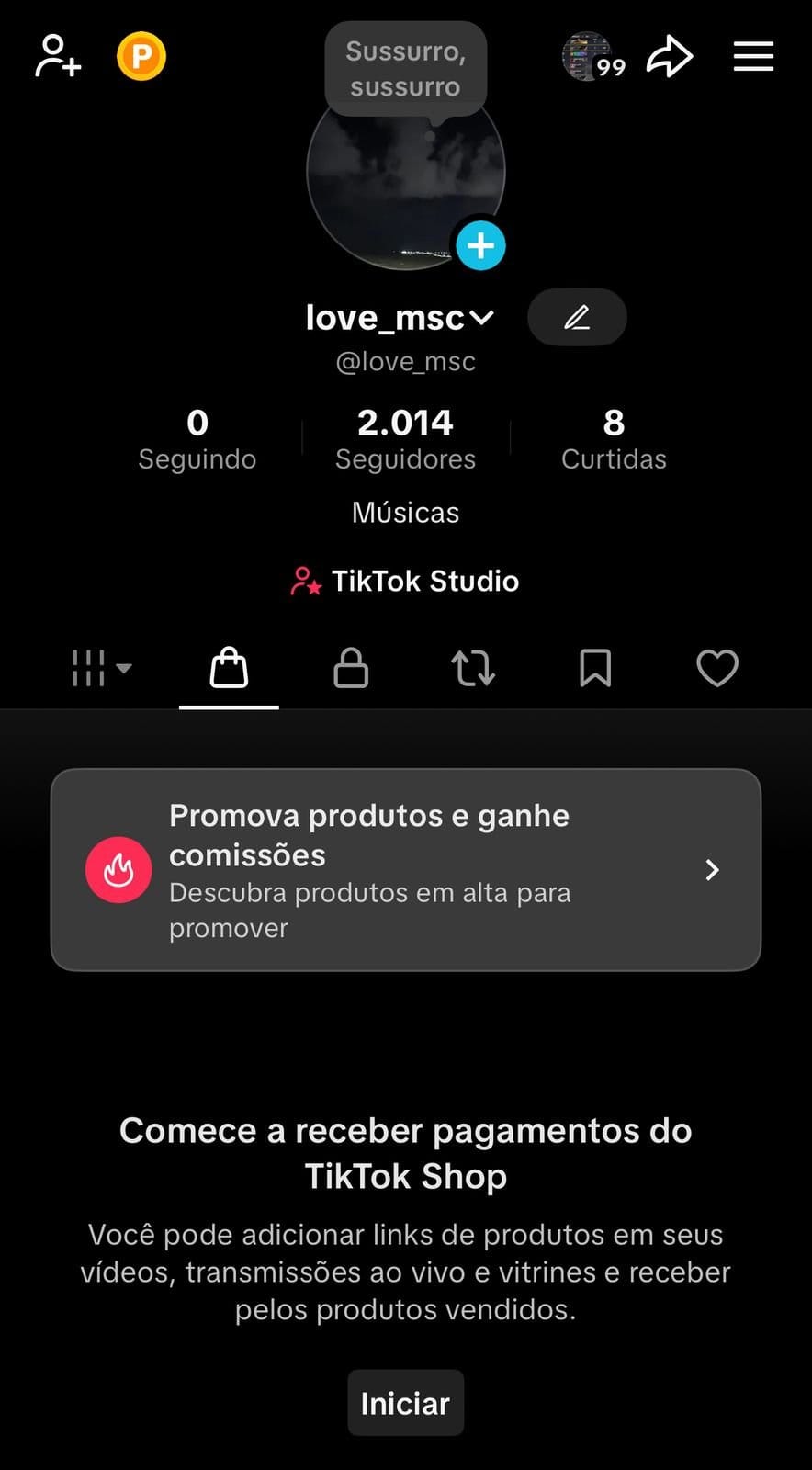View the Seguindo list
Image resolution: width=812 pixels, height=1470 pixels.
pyautogui.click(x=197, y=439)
